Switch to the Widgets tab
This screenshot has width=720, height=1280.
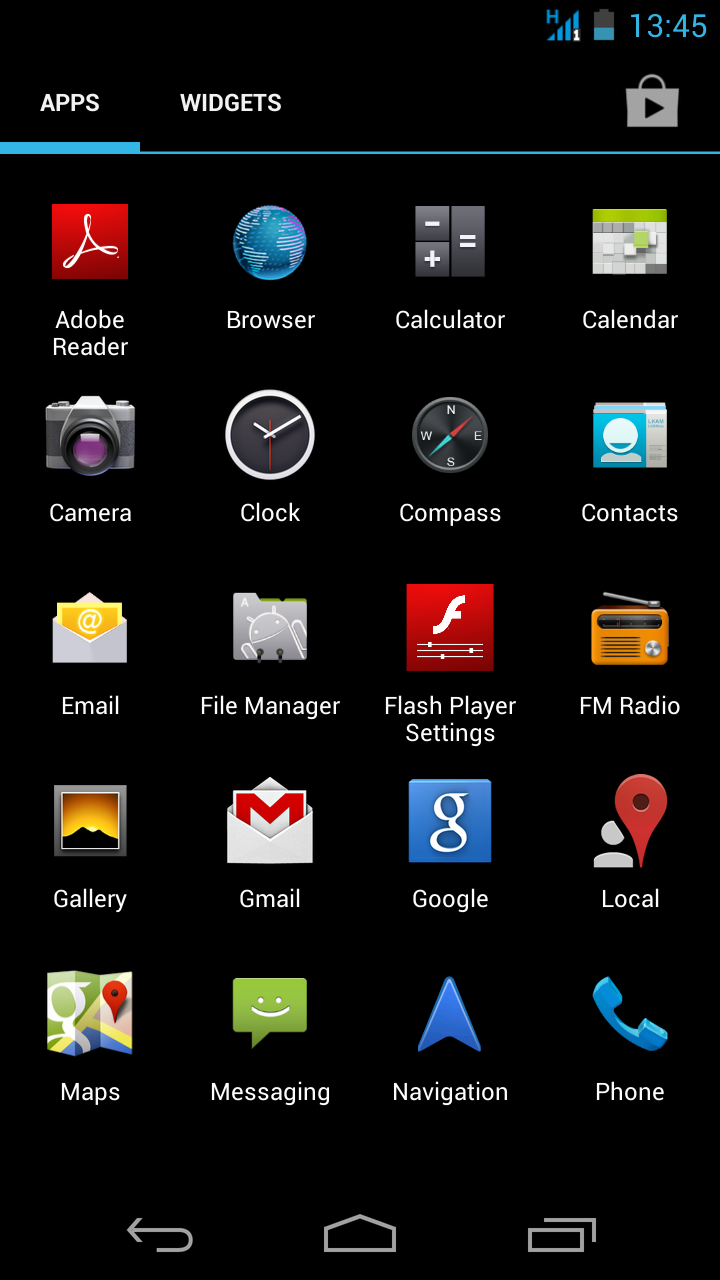[x=231, y=103]
